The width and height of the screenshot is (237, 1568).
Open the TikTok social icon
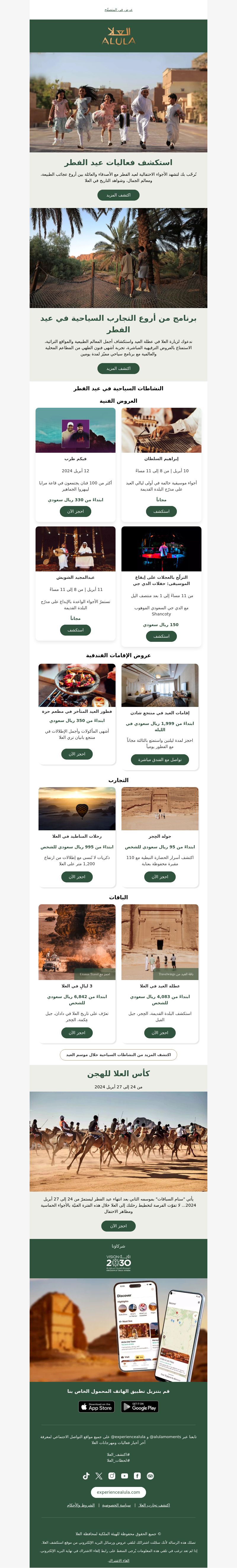pos(86,1476)
